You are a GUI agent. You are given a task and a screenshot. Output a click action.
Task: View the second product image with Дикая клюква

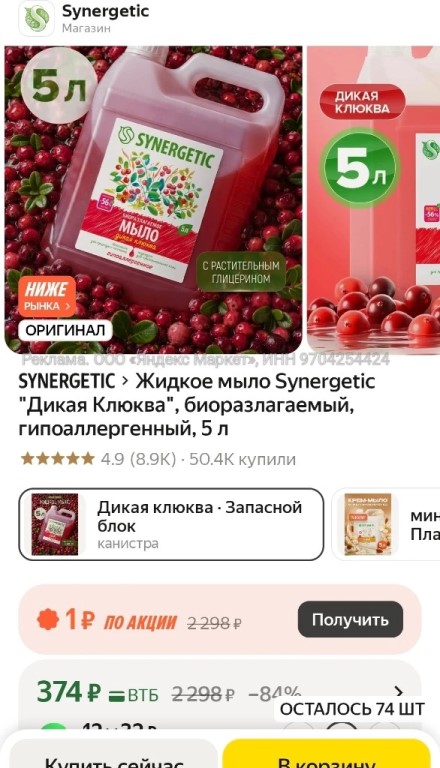[x=373, y=199]
